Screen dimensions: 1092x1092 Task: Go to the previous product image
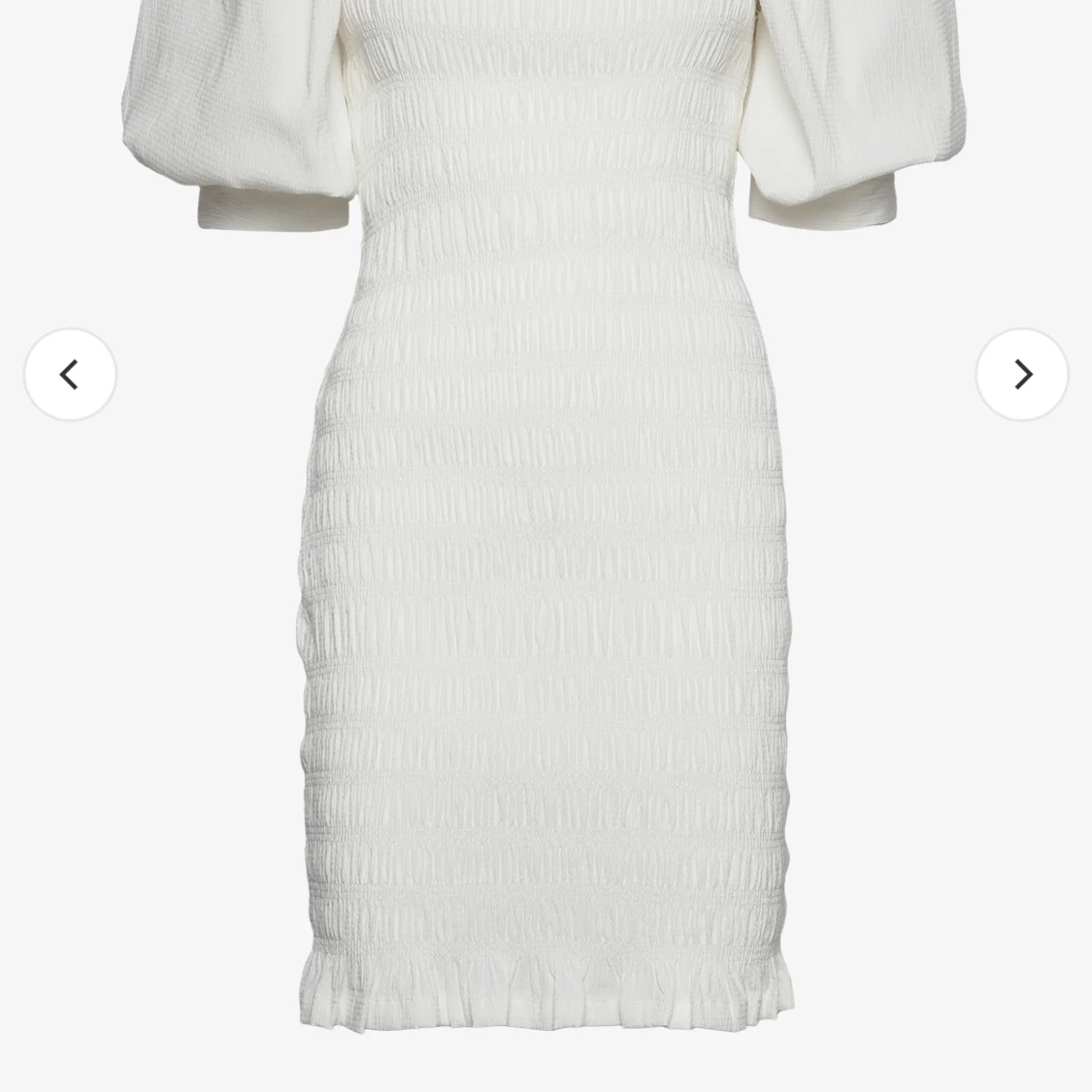[70, 375]
